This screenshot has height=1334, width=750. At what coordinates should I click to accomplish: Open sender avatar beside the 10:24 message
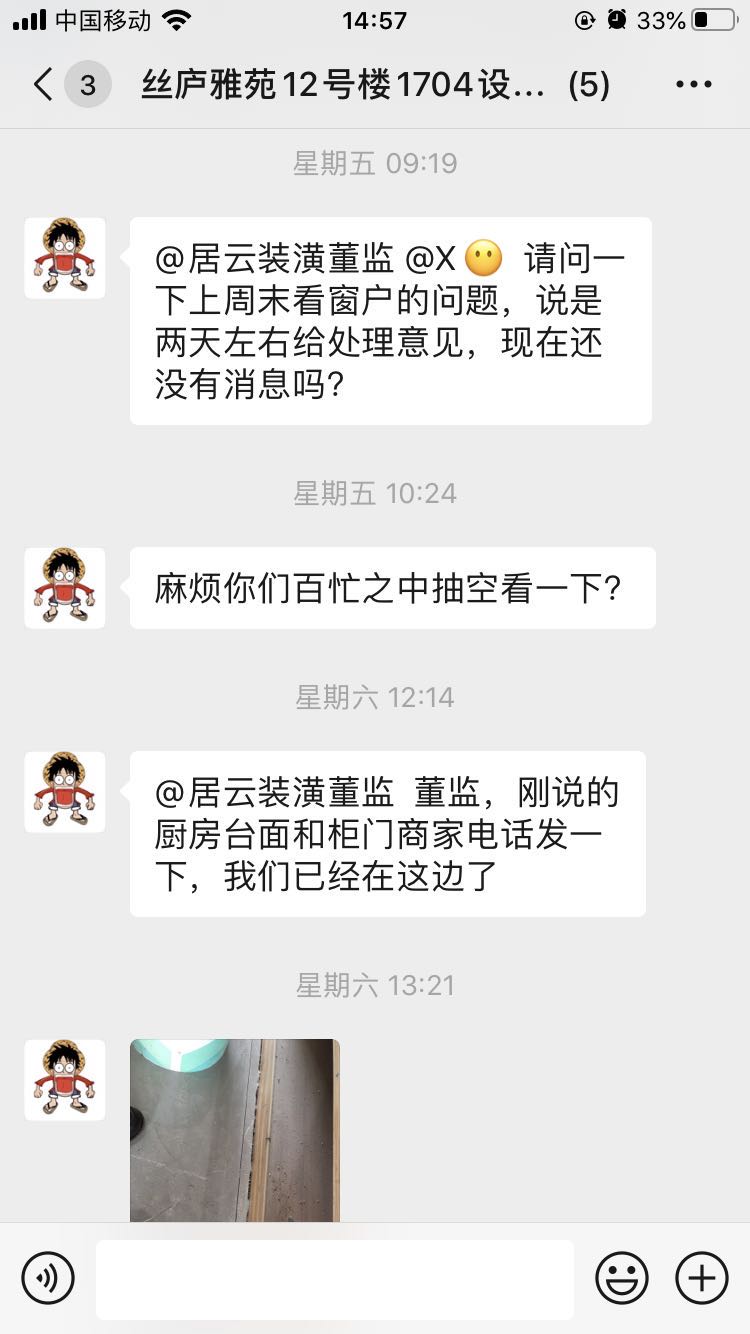coord(65,588)
